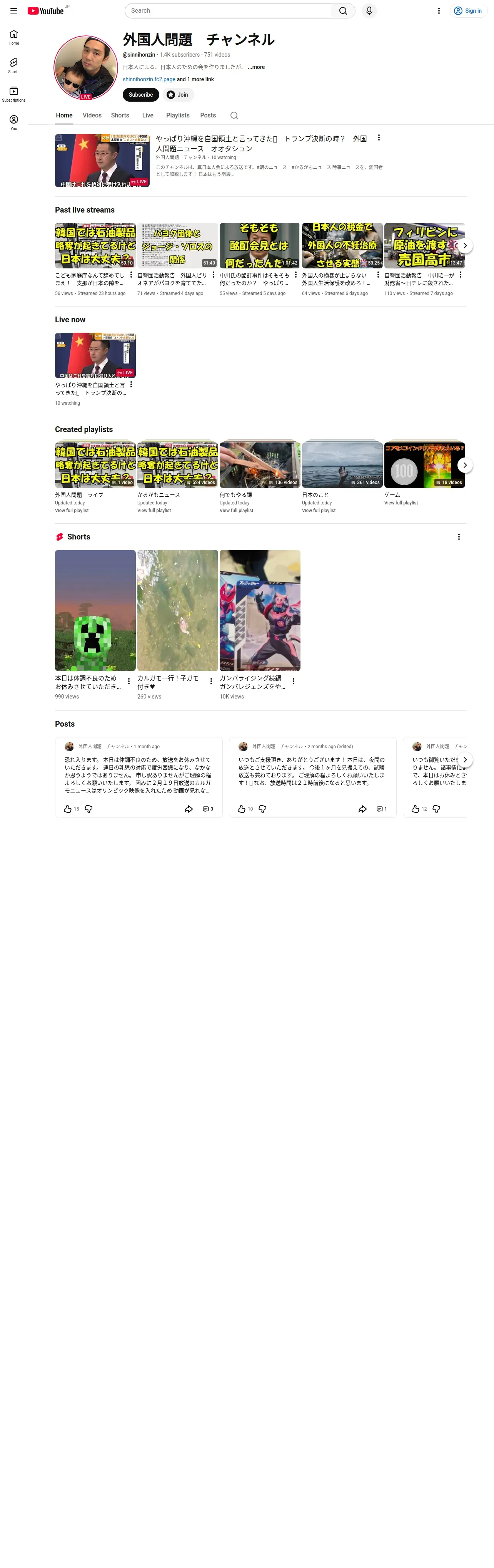The image size is (494, 1568).
Task: Open the hamburger guide menu
Action: (13, 11)
